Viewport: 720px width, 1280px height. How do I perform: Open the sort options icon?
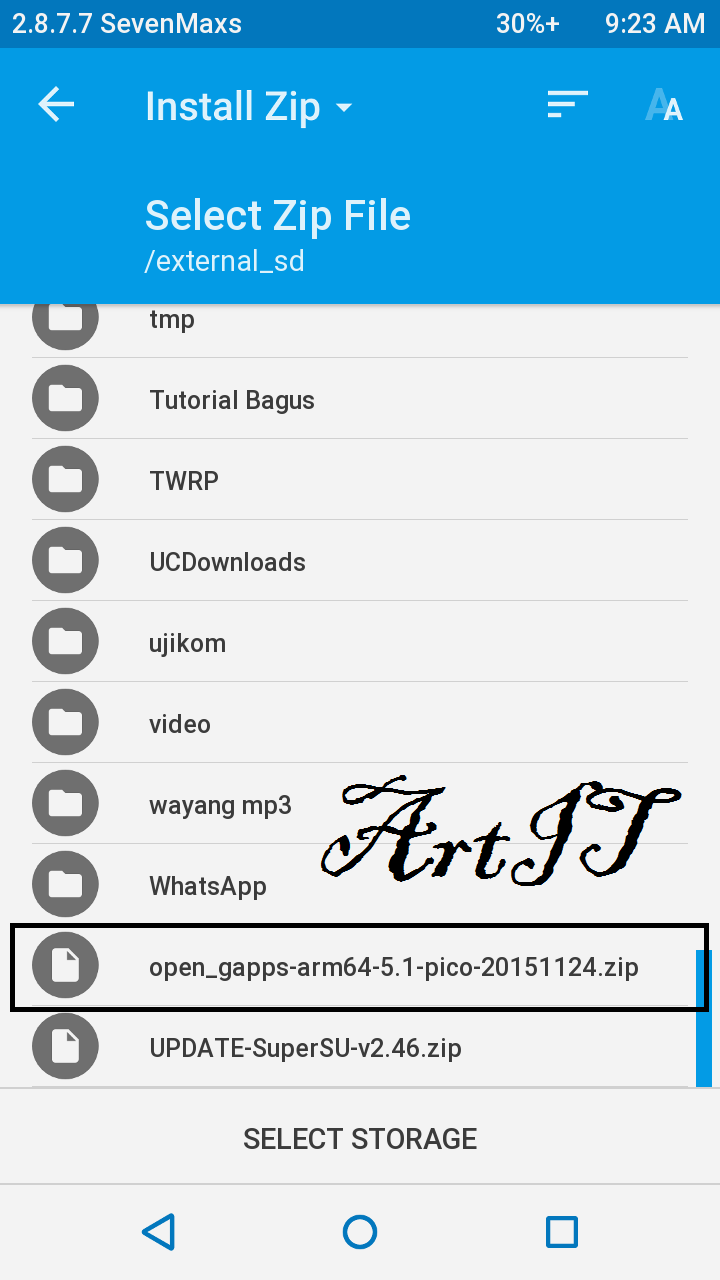pyautogui.click(x=567, y=105)
